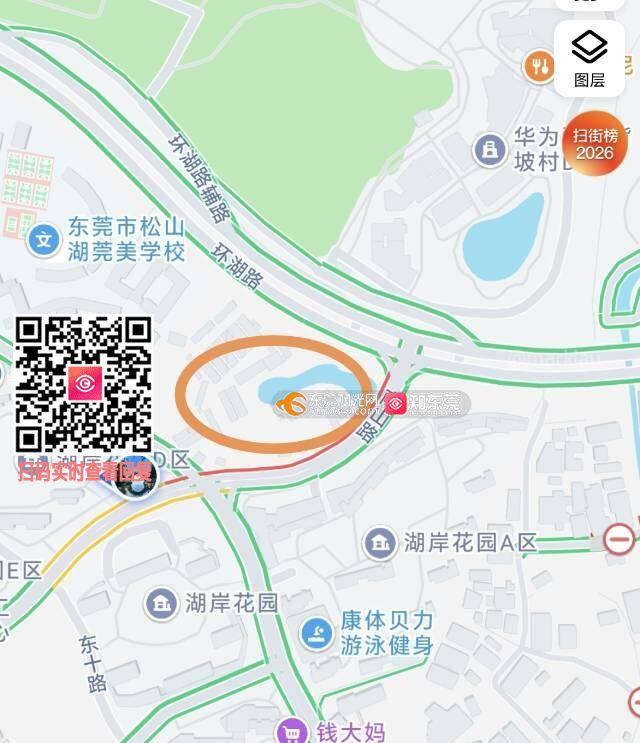
Task: Open the 扫街榜 2026 badge
Action: (x=594, y=143)
